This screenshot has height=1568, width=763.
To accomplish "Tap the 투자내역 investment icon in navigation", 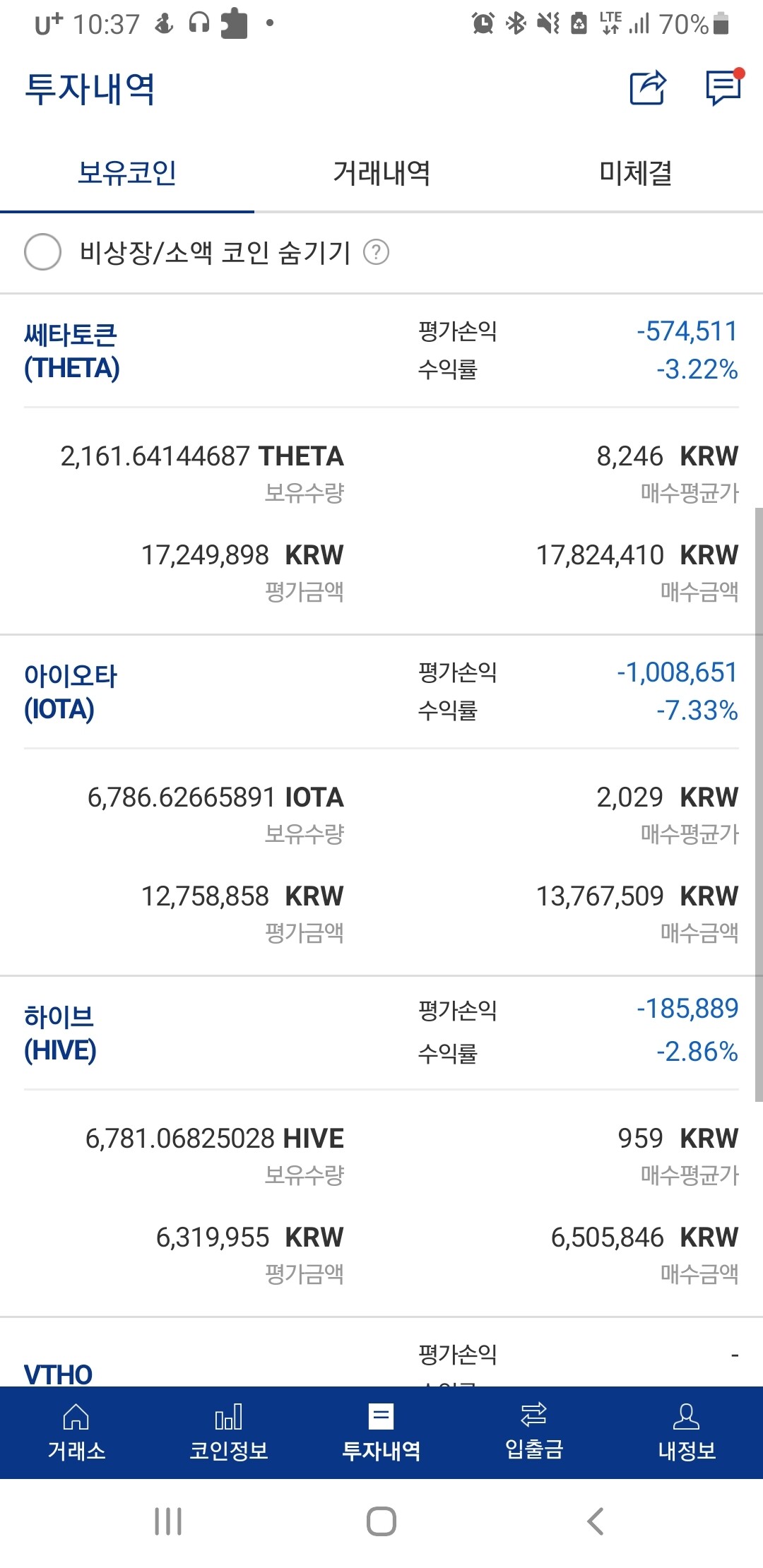I will tap(381, 1434).
